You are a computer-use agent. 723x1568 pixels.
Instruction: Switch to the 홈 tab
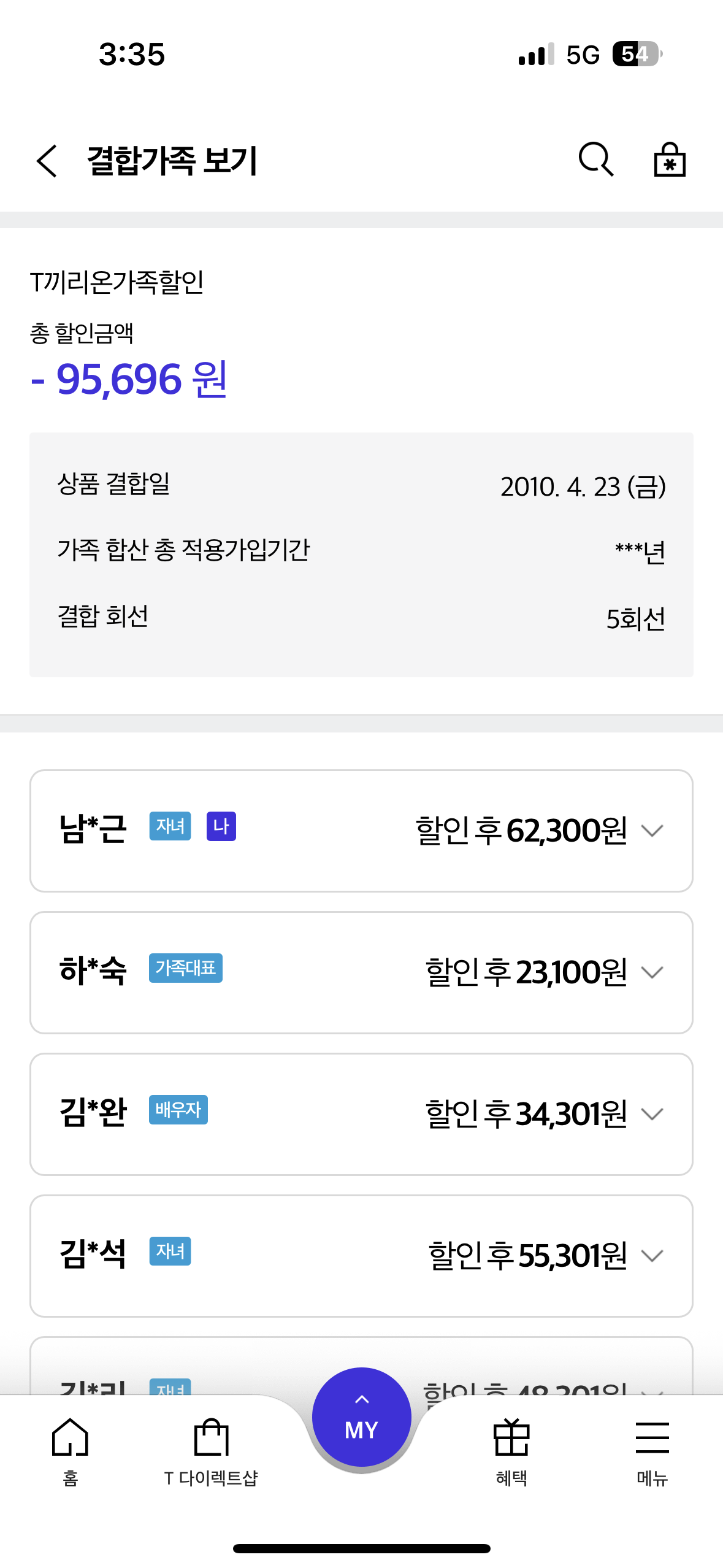click(71, 1451)
